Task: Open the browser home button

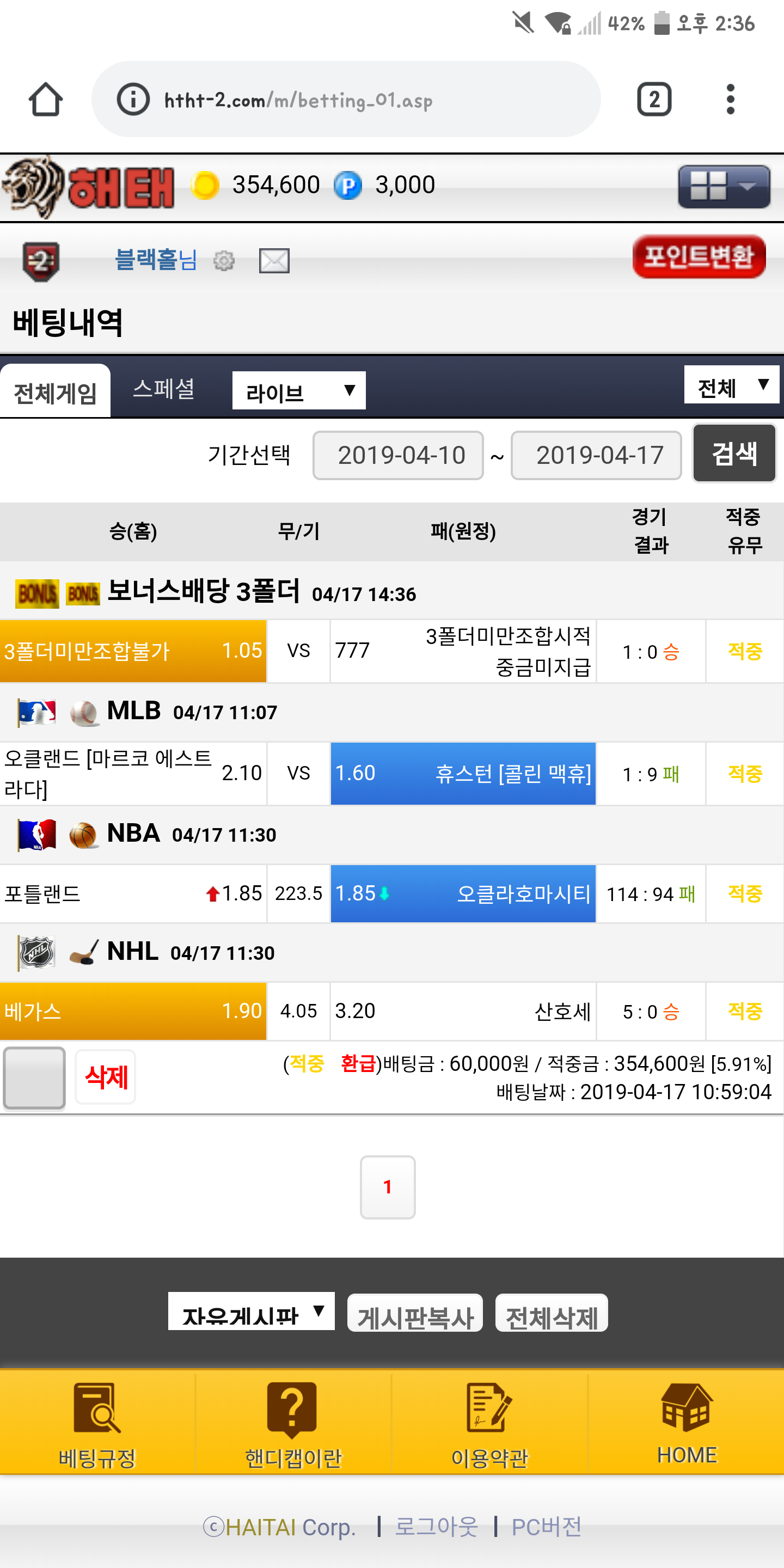Action: pos(46,99)
